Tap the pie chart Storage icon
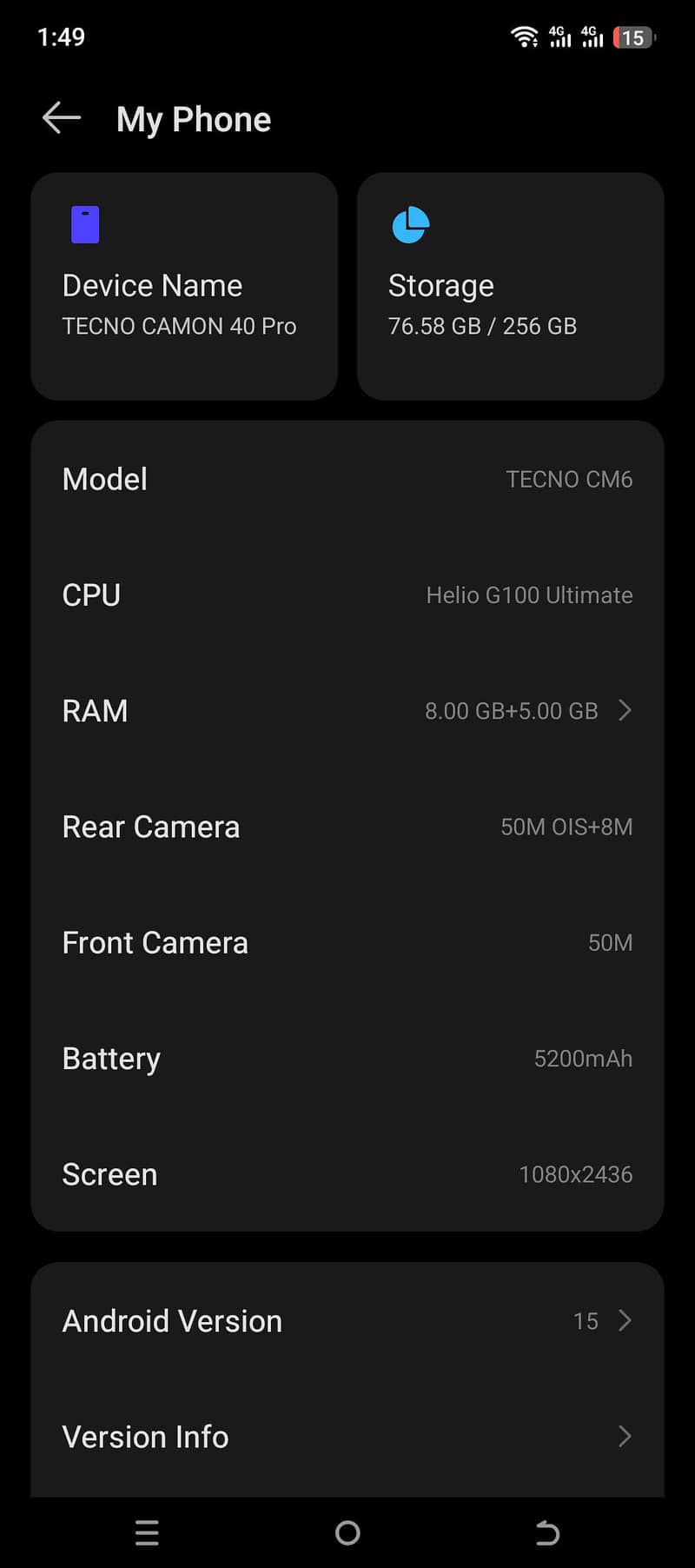Image resolution: width=695 pixels, height=1568 pixels. 409,223
